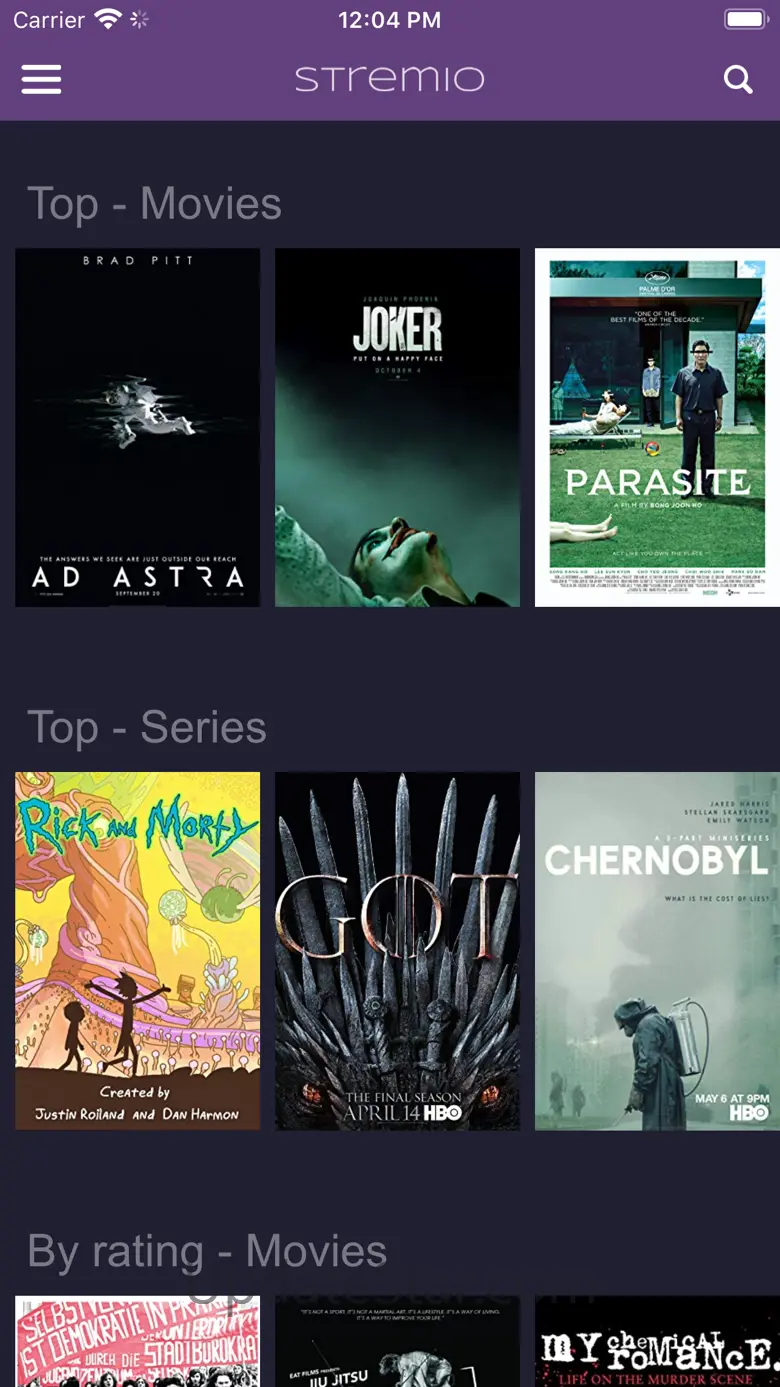Open the Chernobyl series poster
This screenshot has height=1387, width=780.
click(x=657, y=951)
